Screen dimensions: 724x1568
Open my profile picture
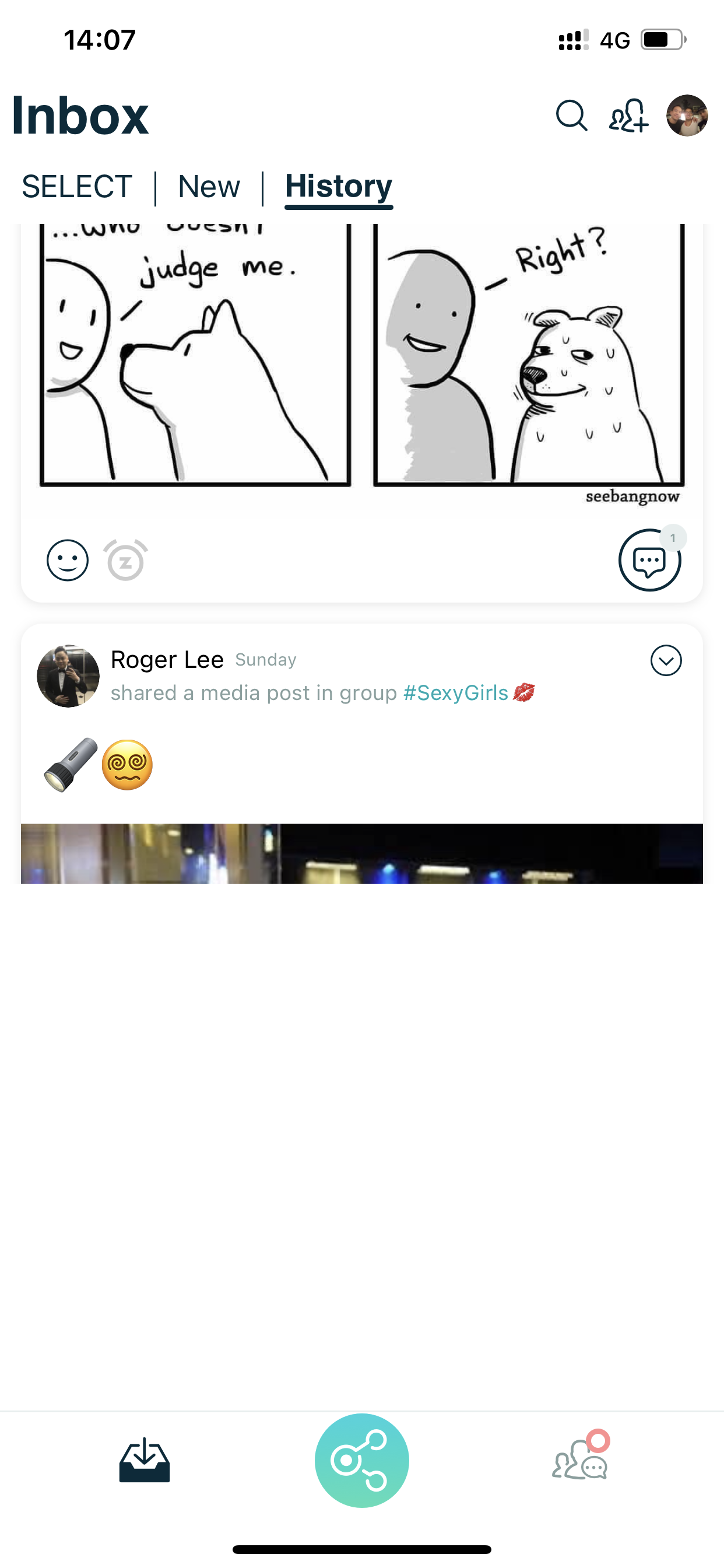coord(687,115)
